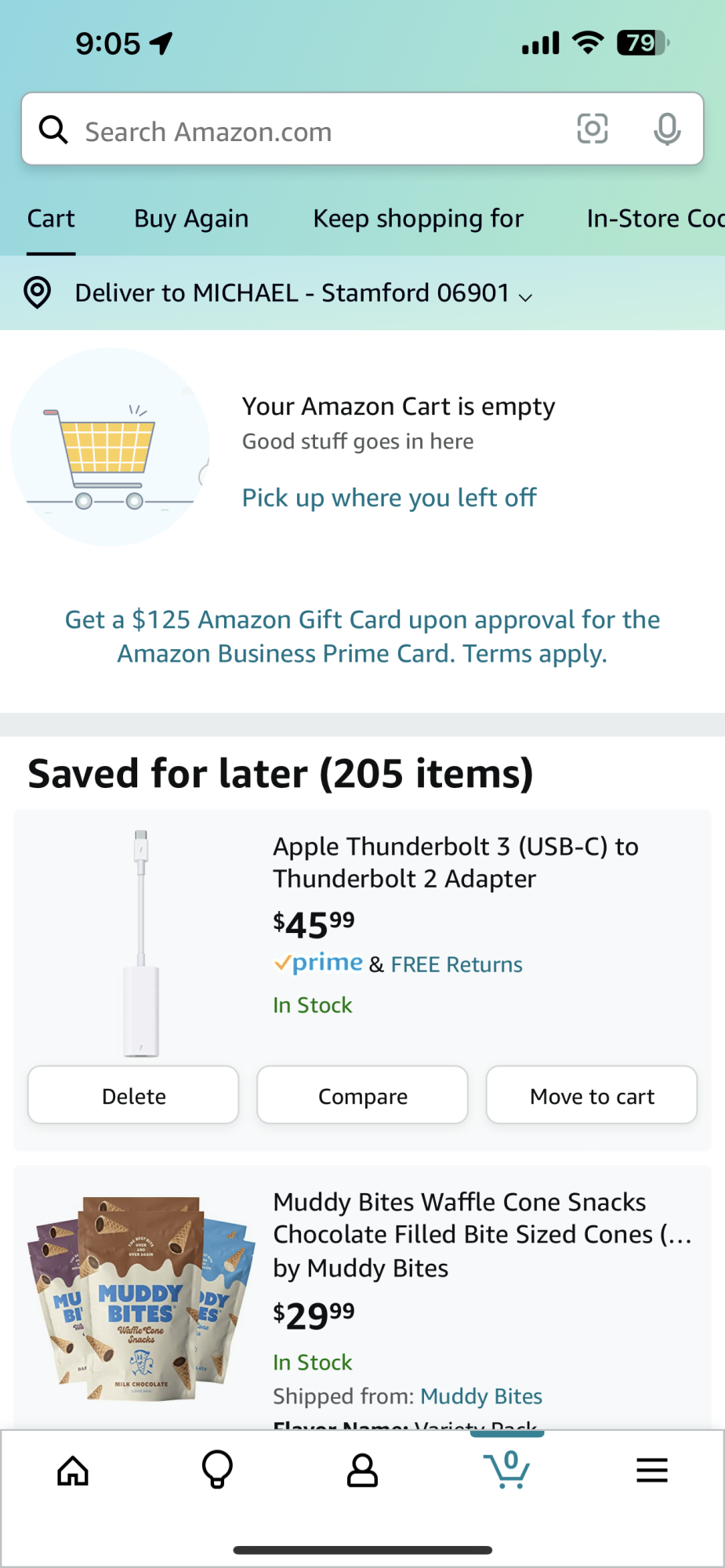Follow the Pick up where you left off link
This screenshot has height=1568, width=725.
[389, 498]
